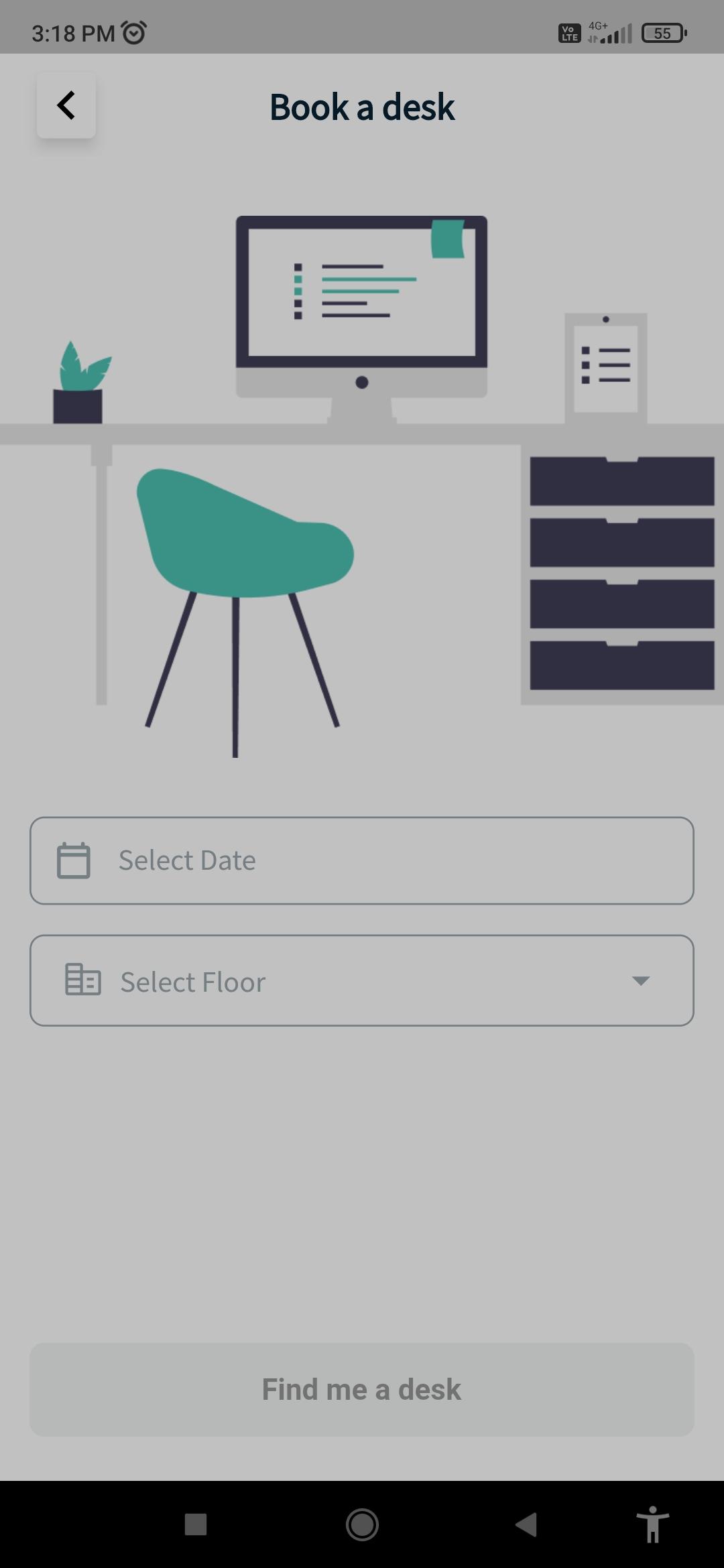Click the calendar icon in Select Date field

tap(72, 860)
